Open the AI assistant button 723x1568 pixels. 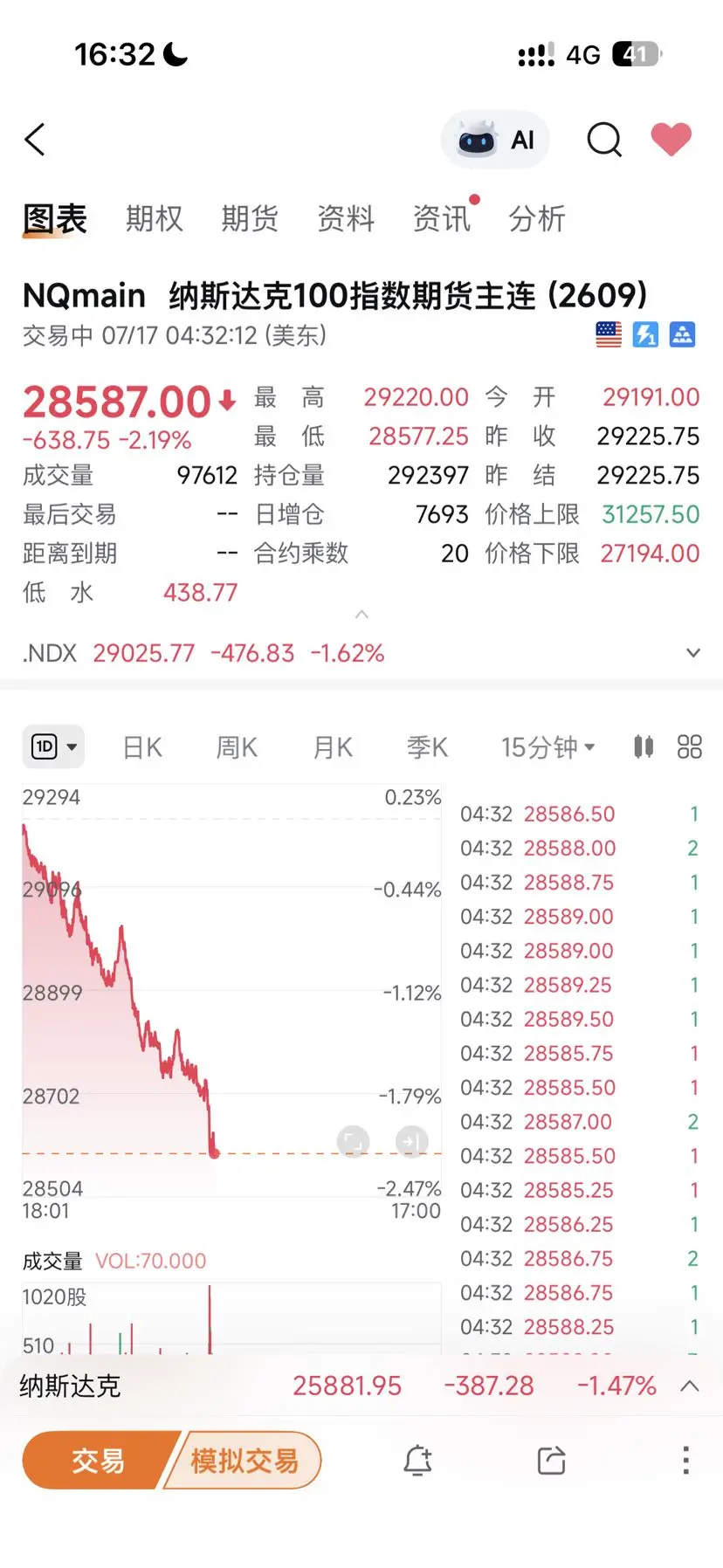click(495, 140)
